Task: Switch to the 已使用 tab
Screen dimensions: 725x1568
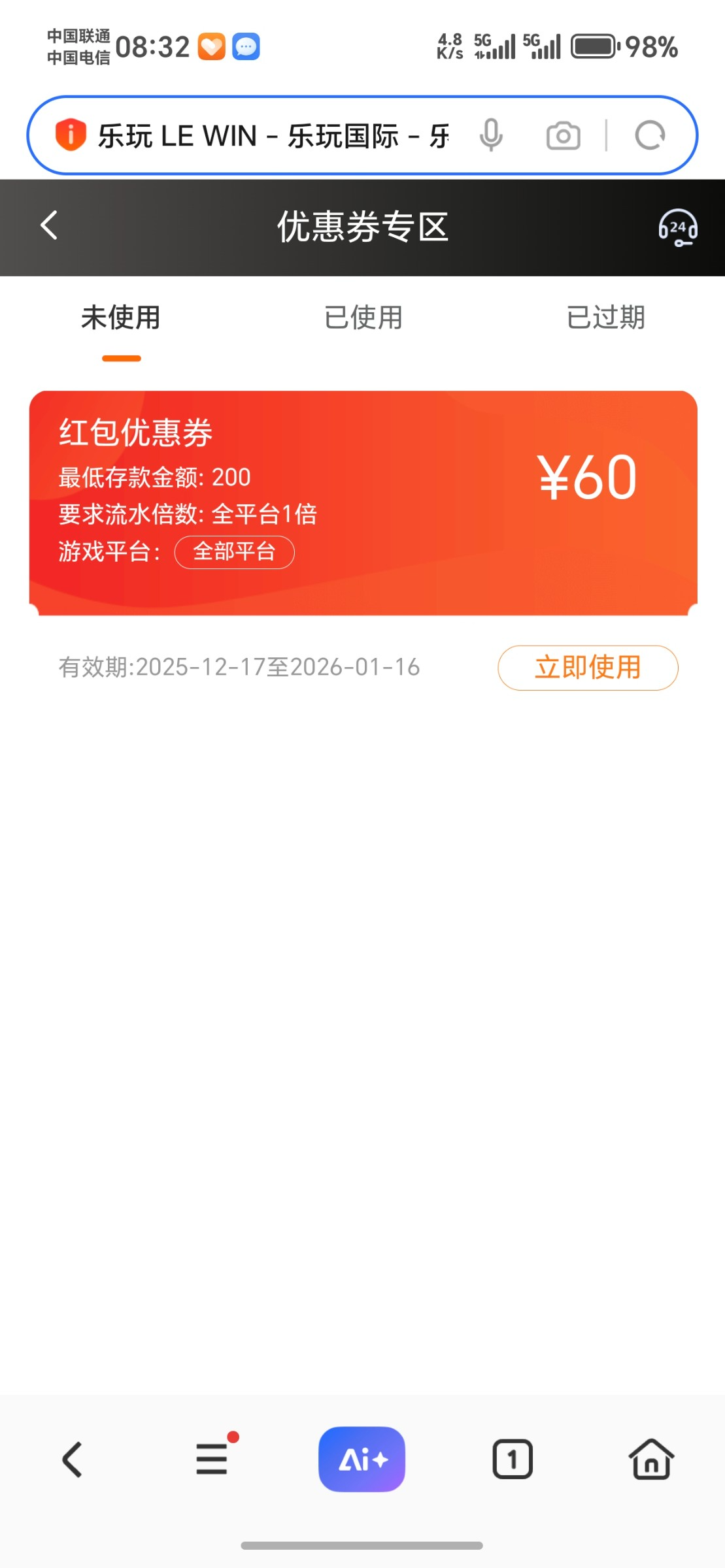Action: (363, 318)
